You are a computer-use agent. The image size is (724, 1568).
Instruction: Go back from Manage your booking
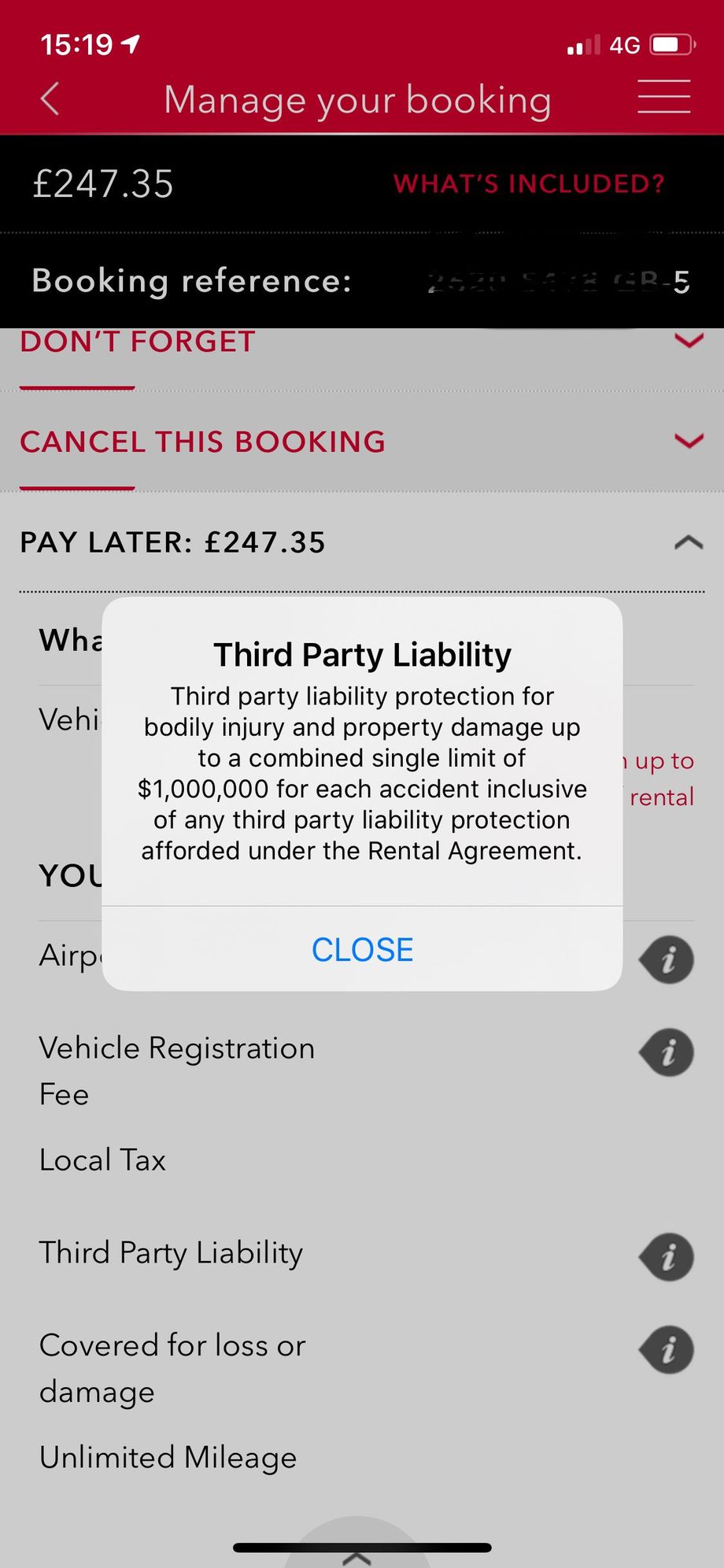(x=50, y=99)
